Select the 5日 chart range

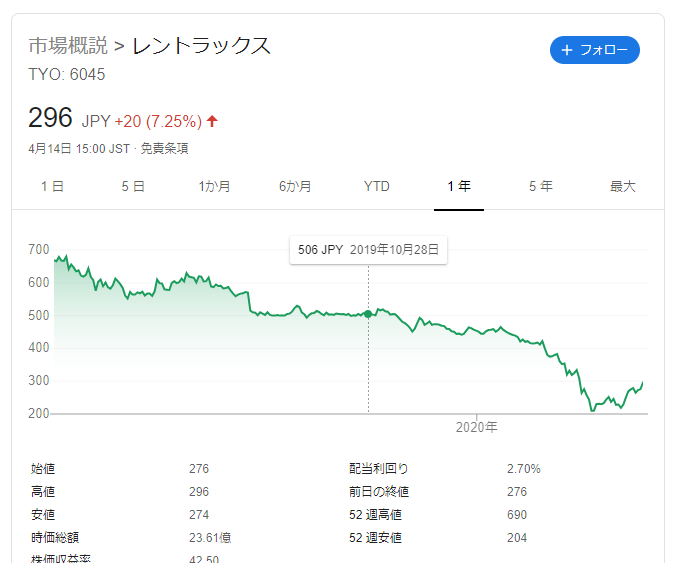pos(133,187)
